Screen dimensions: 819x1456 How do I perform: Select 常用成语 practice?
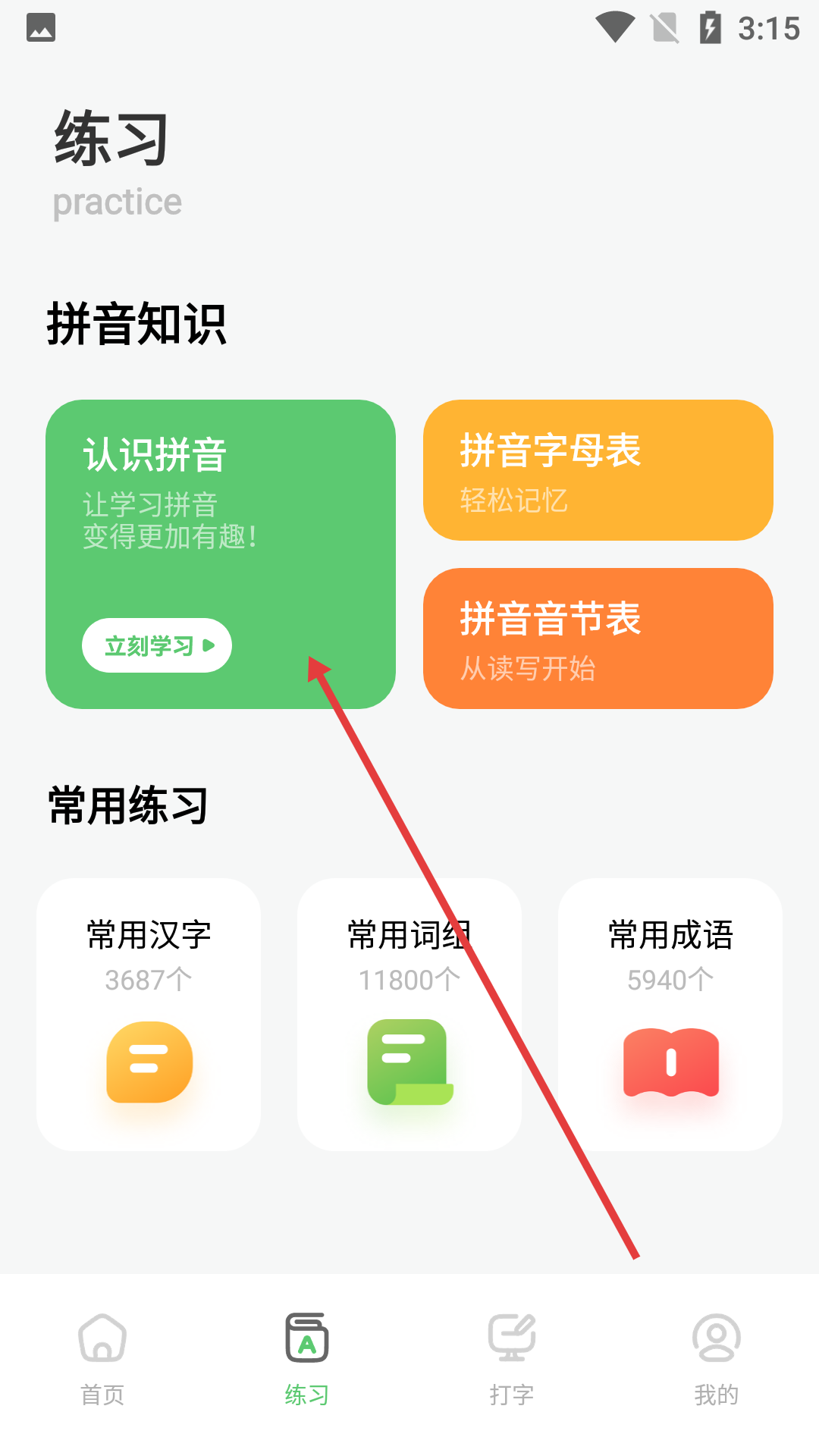(x=670, y=1015)
